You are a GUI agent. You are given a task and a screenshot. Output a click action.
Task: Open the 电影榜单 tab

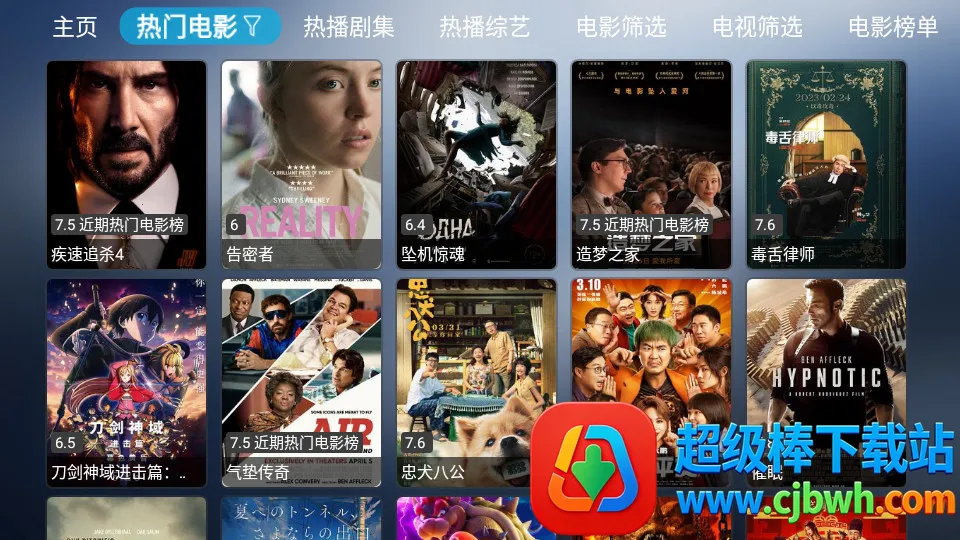pyautogui.click(x=893, y=27)
